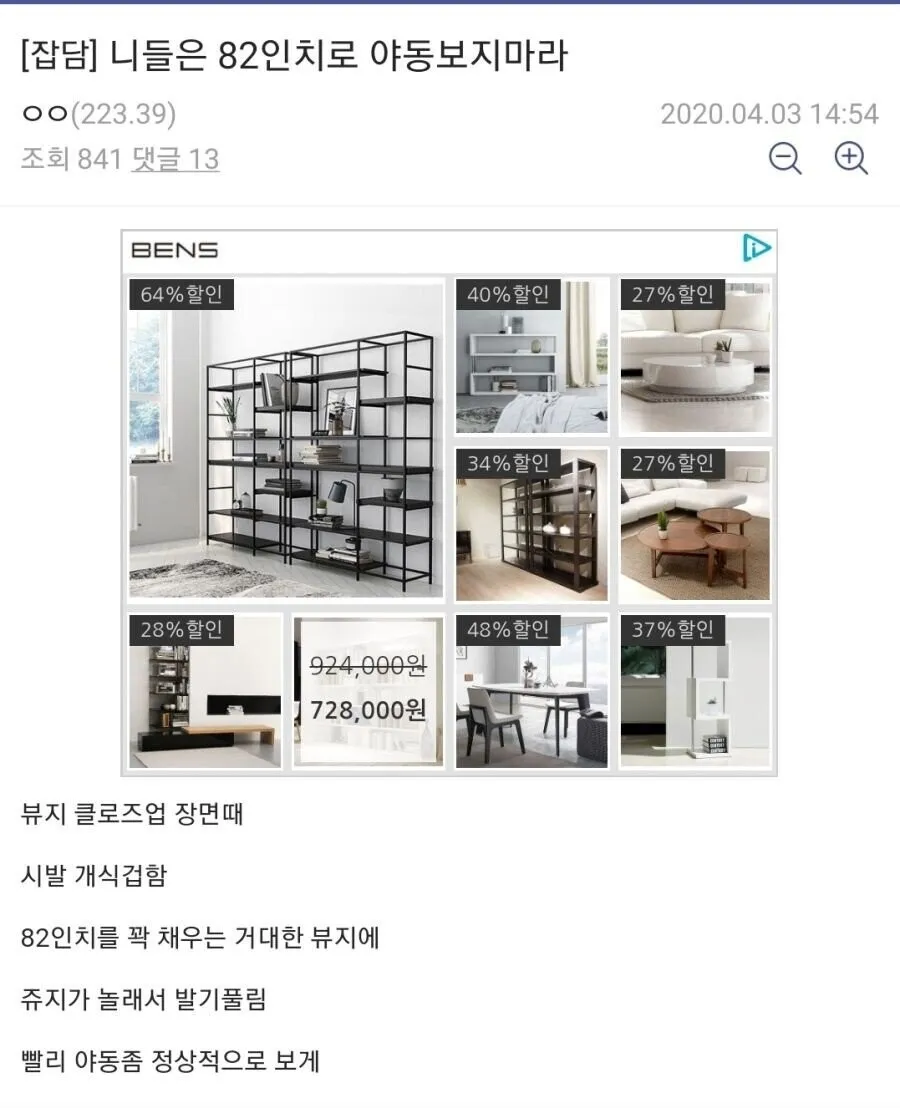Zoom in the post text

click(851, 159)
